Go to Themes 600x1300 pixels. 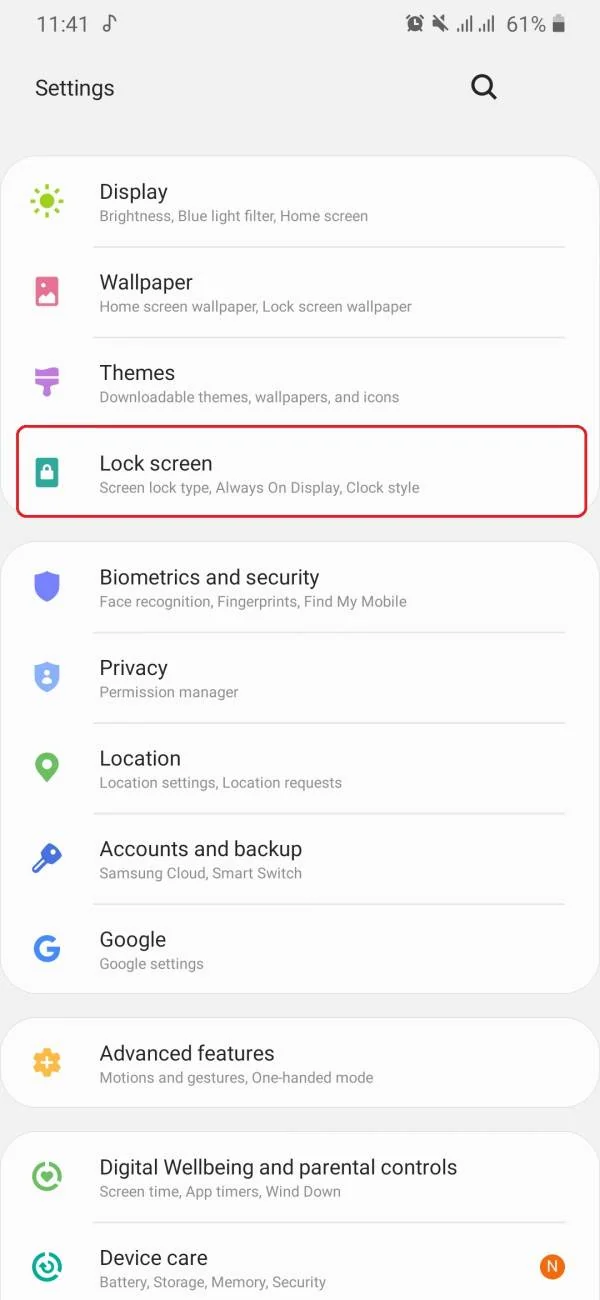(x=300, y=383)
